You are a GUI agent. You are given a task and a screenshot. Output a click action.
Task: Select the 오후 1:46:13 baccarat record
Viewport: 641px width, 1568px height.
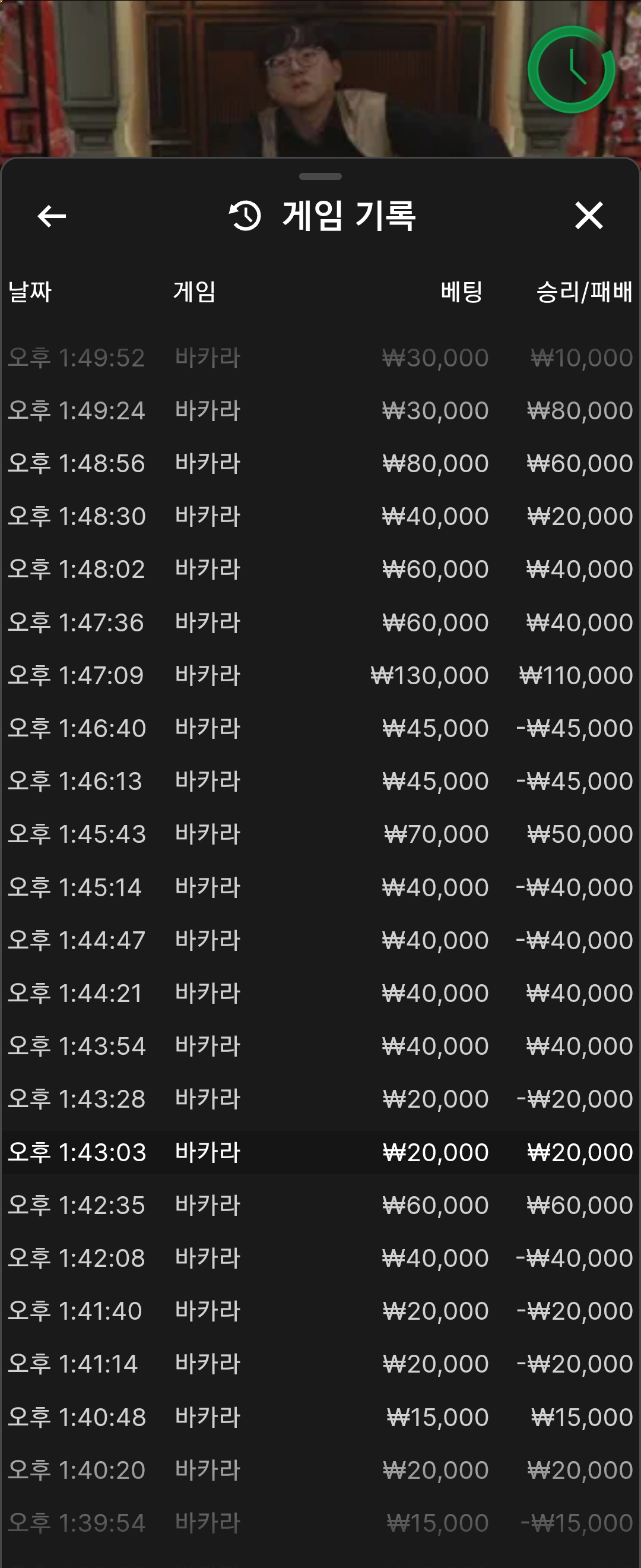point(320,781)
